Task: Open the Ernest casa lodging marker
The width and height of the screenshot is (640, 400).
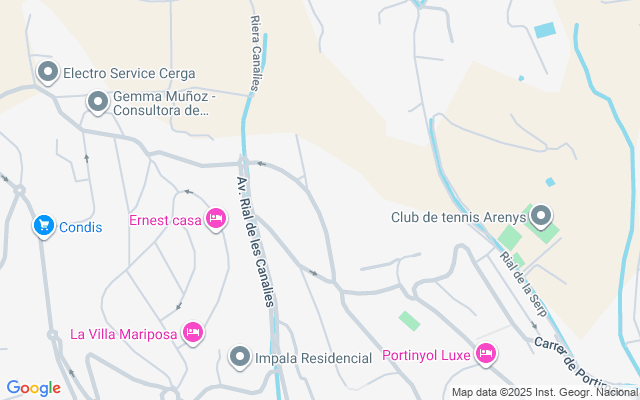Action: point(215,219)
